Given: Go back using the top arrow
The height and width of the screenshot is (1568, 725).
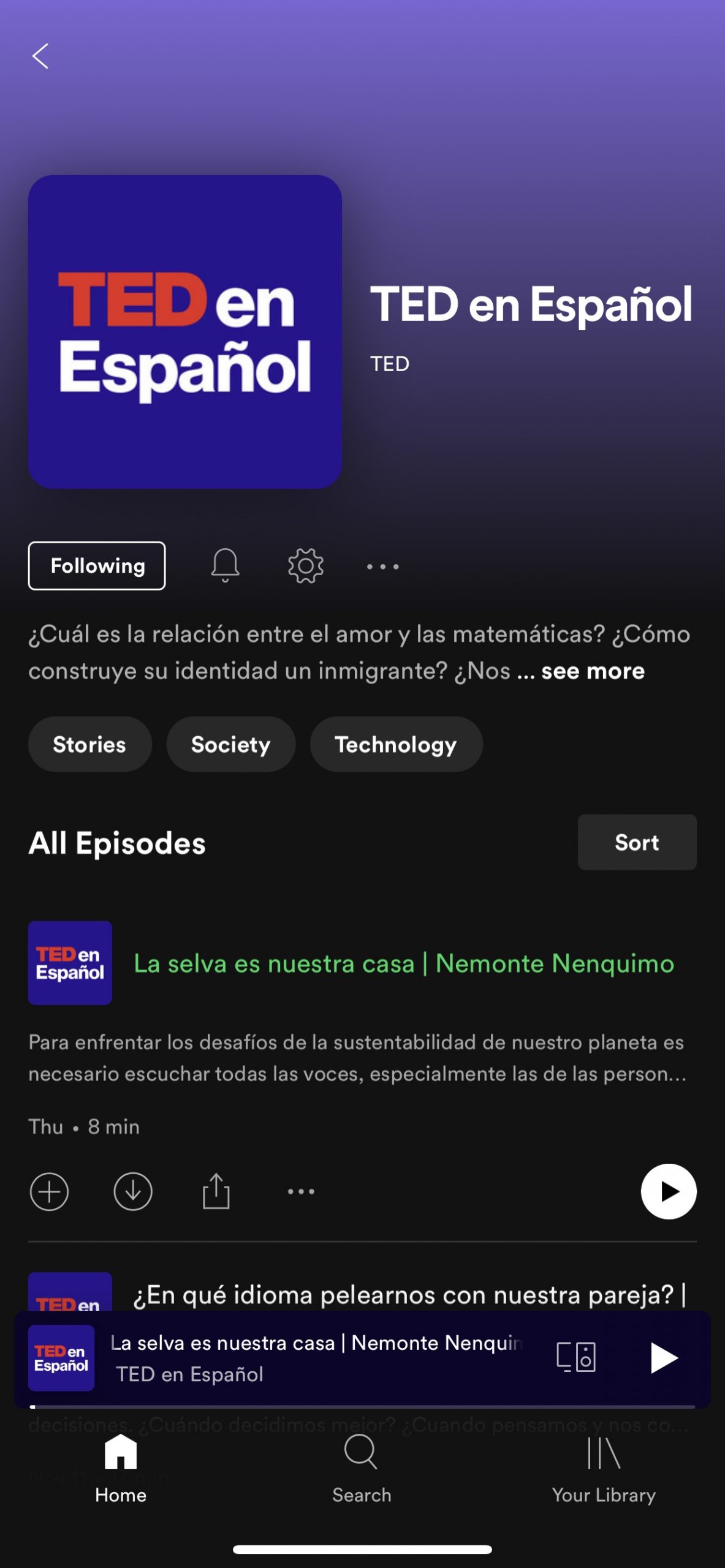Looking at the screenshot, I should coord(40,56).
